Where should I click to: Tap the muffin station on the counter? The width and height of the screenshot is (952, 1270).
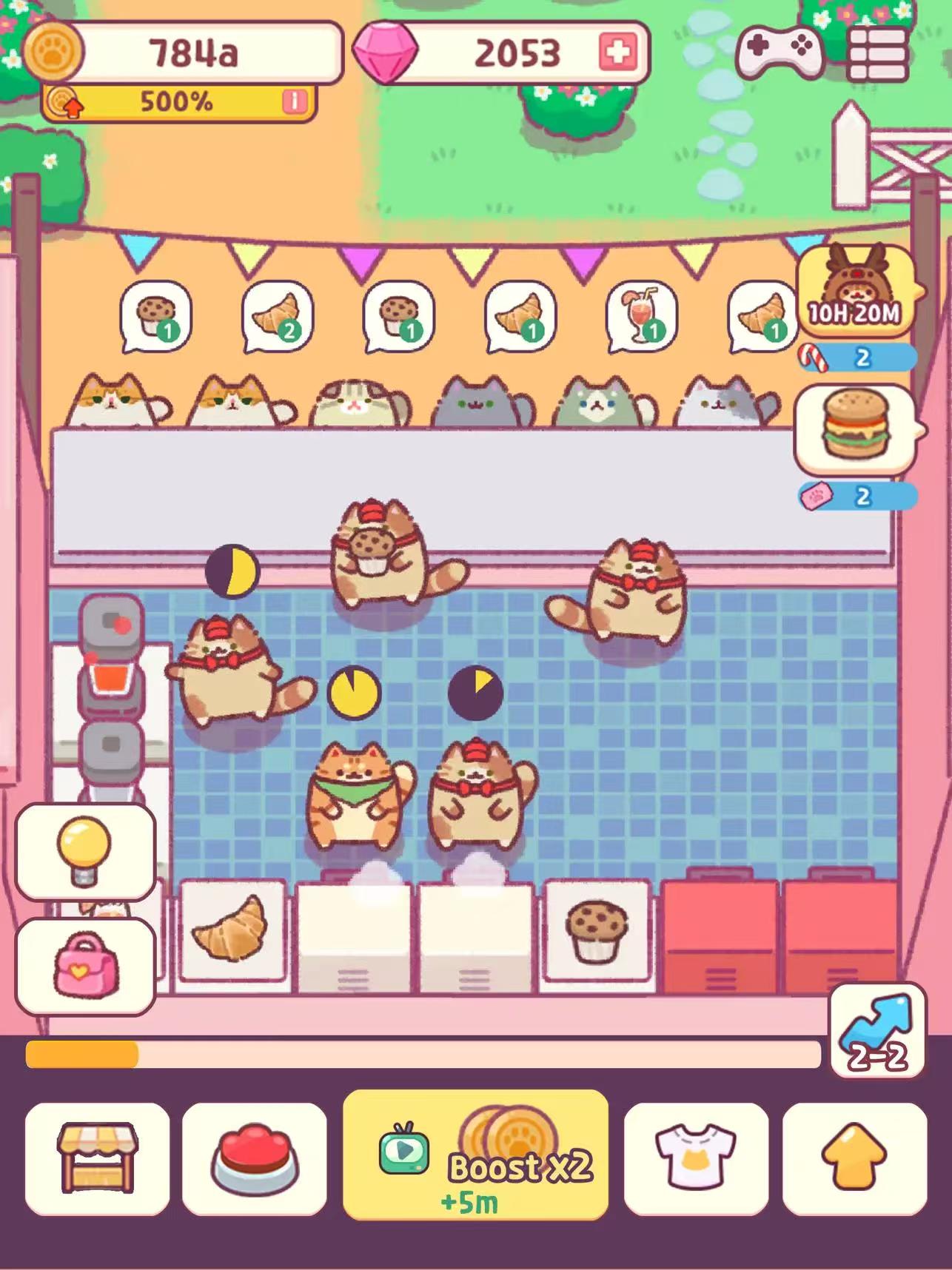[597, 933]
